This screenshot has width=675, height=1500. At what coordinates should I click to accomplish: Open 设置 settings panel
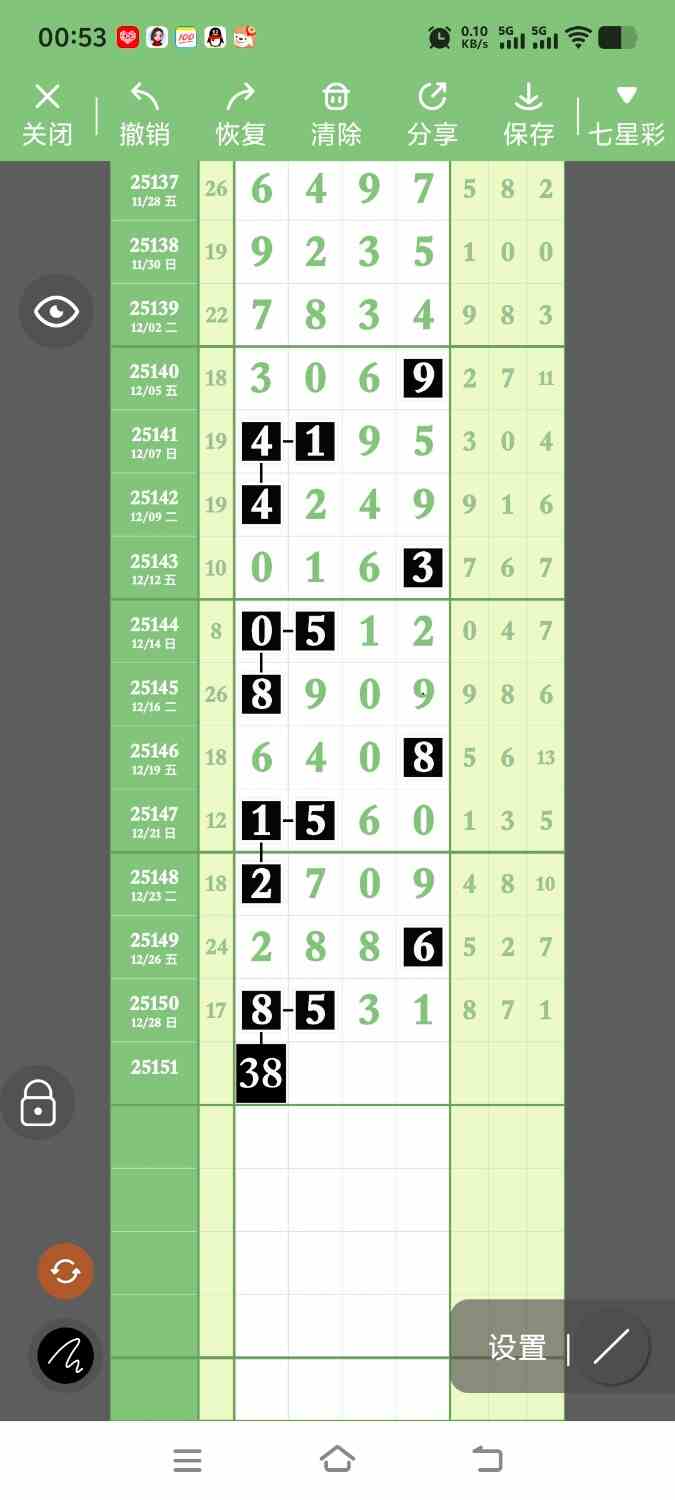(x=517, y=1348)
